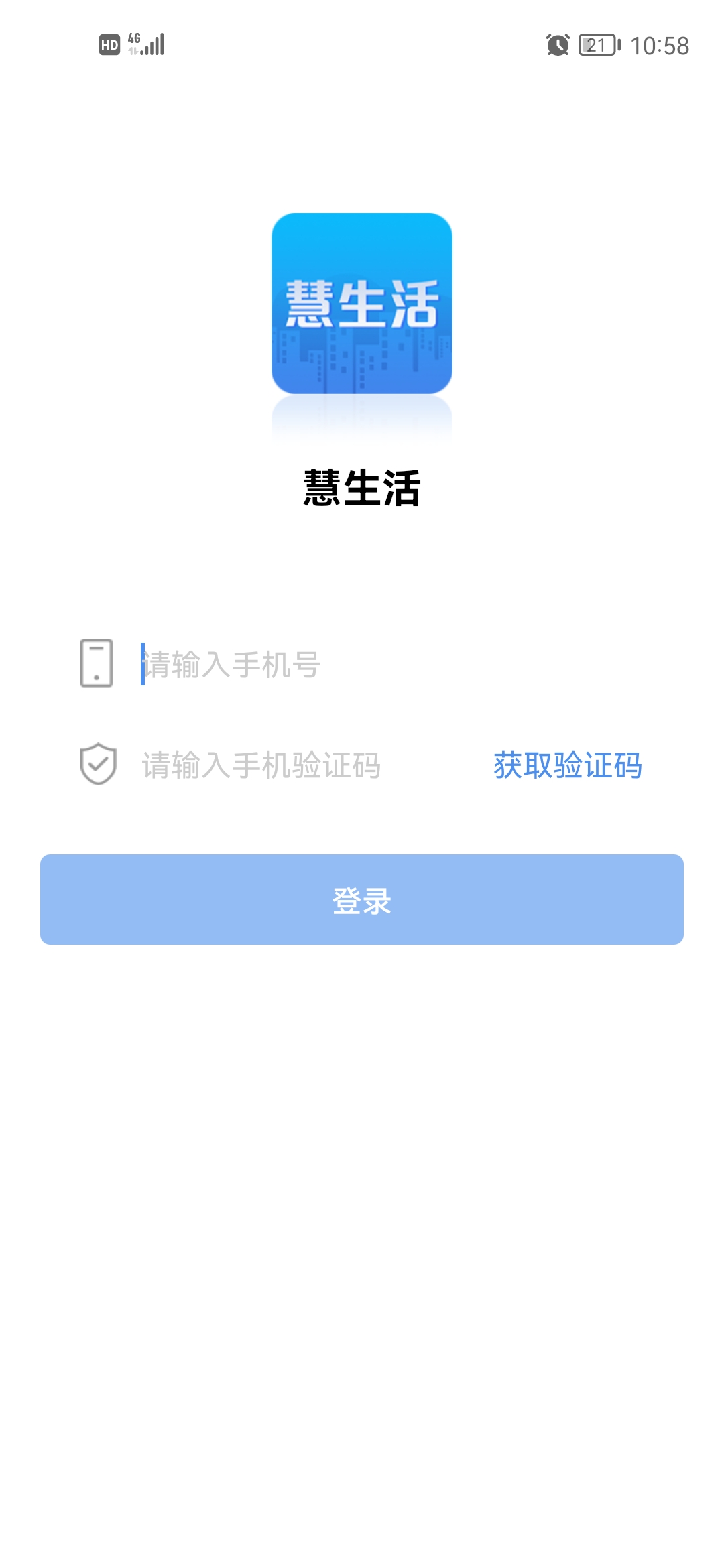Request a code via 获取验证码

click(x=567, y=765)
